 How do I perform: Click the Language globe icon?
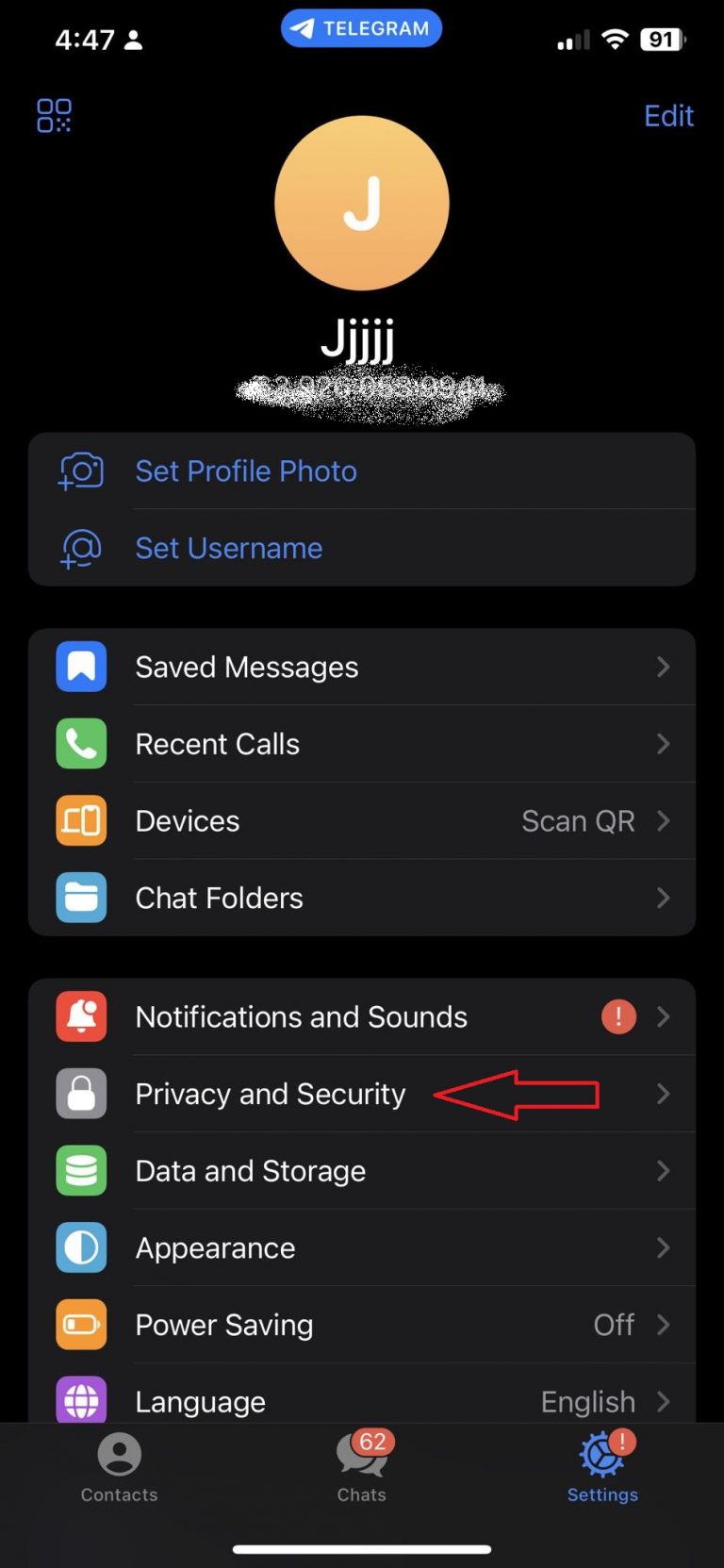click(x=81, y=1401)
